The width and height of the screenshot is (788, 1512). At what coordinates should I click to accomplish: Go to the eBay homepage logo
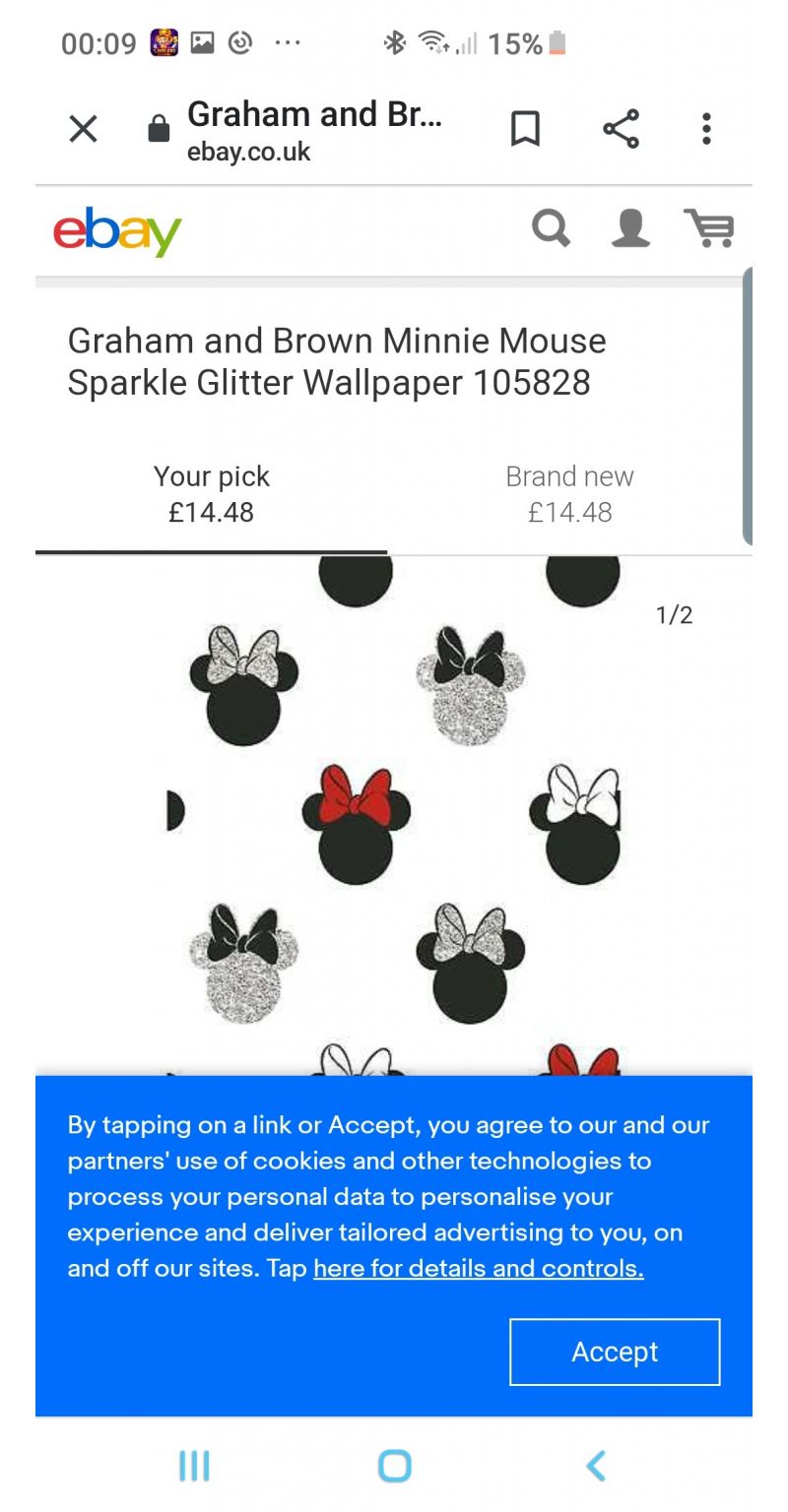click(117, 230)
